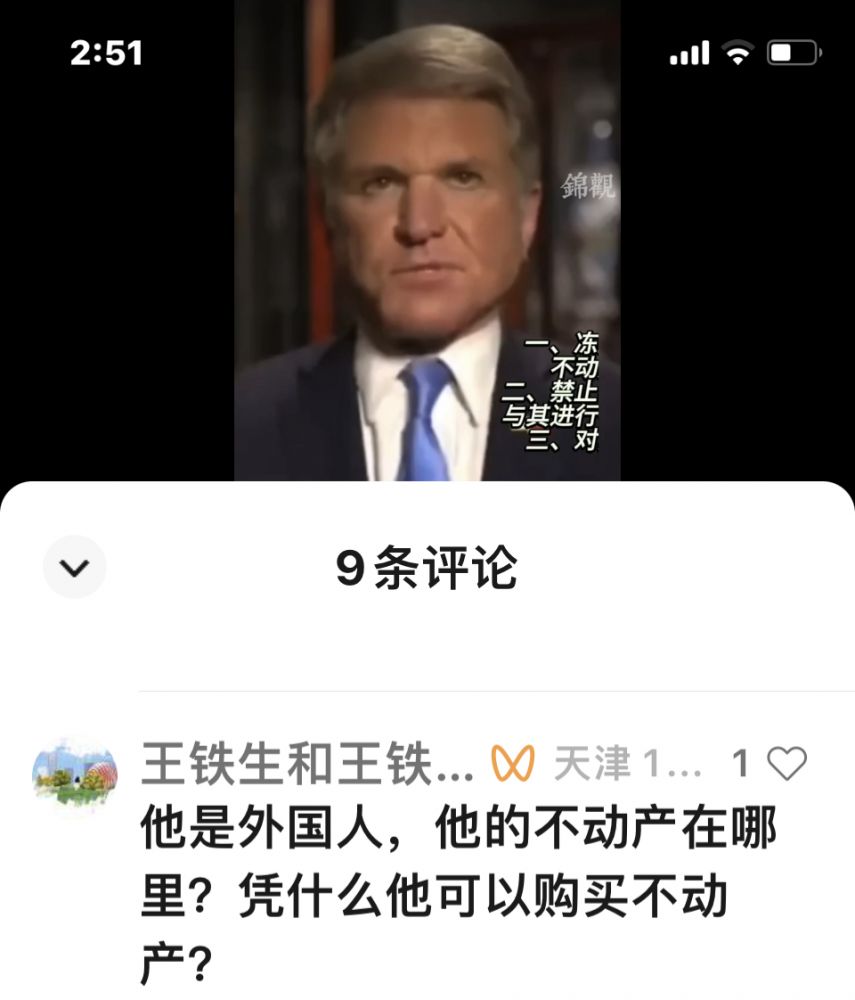The height and width of the screenshot is (1000, 855).
Task: Collapse the comments panel with the chevron
Action: click(74, 567)
